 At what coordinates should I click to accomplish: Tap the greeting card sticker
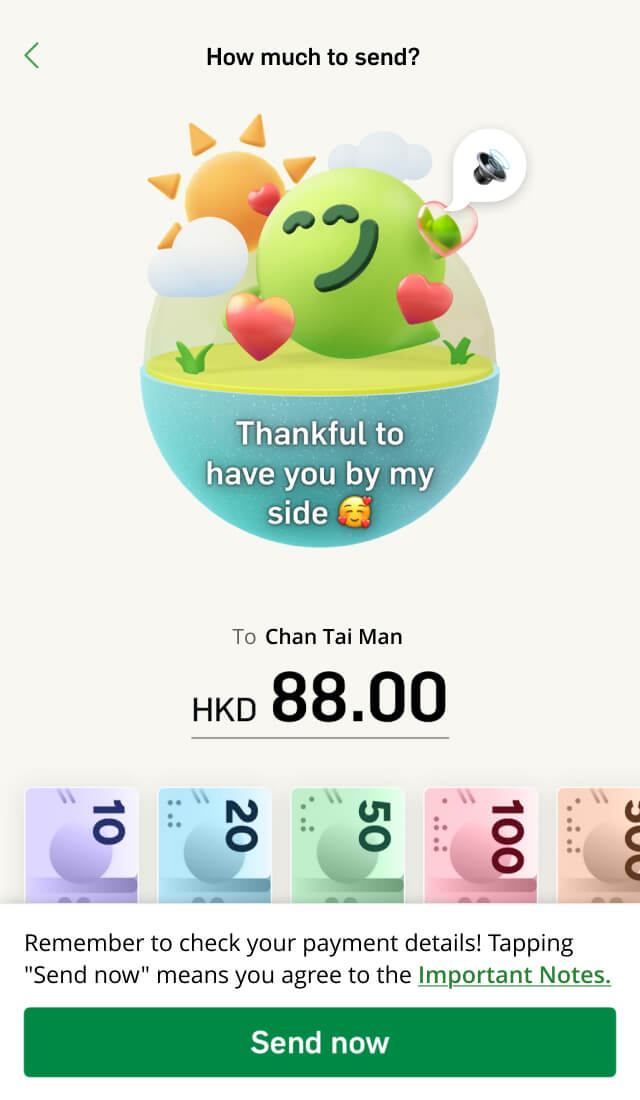pyautogui.click(x=320, y=330)
